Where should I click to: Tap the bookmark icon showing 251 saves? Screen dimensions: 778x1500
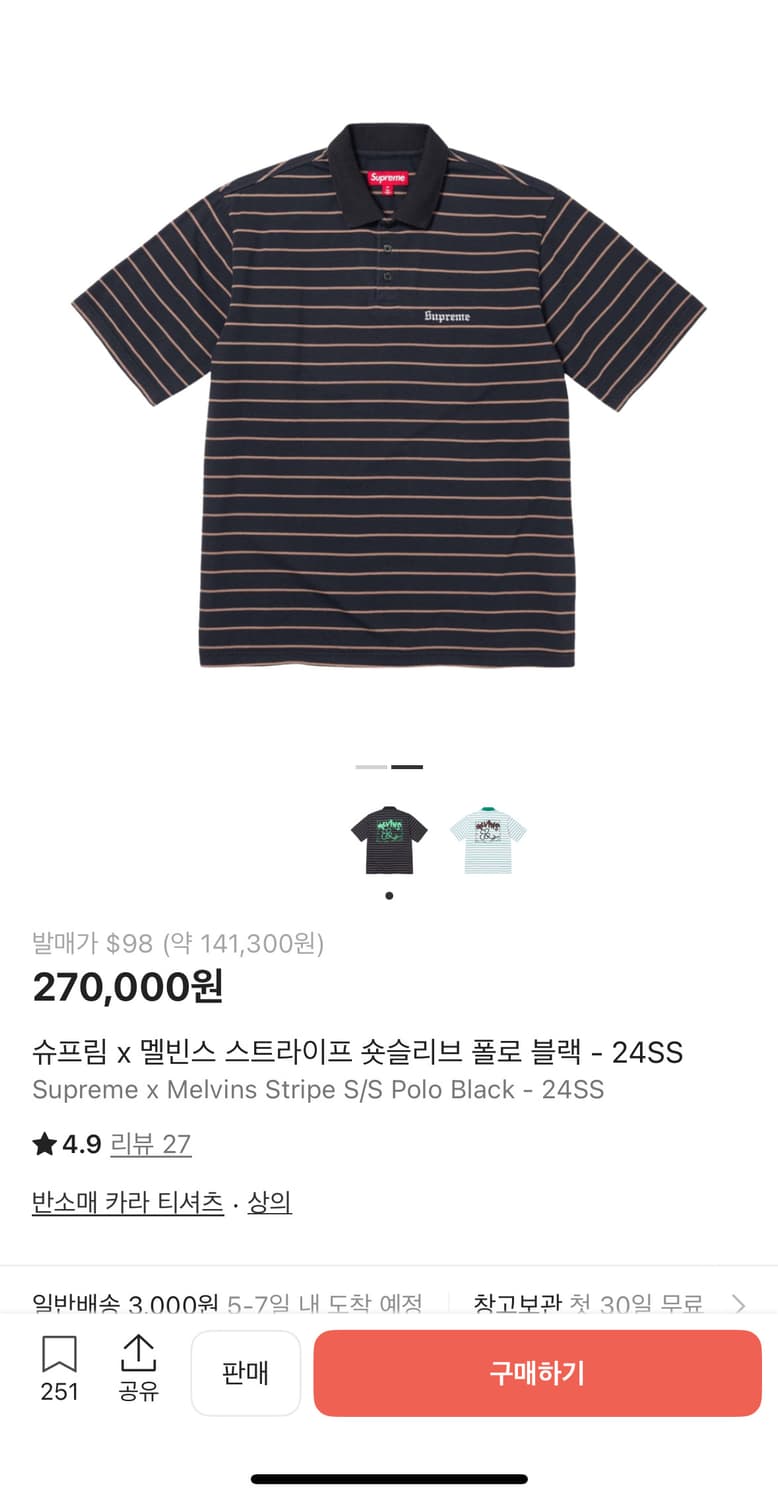click(x=60, y=1373)
